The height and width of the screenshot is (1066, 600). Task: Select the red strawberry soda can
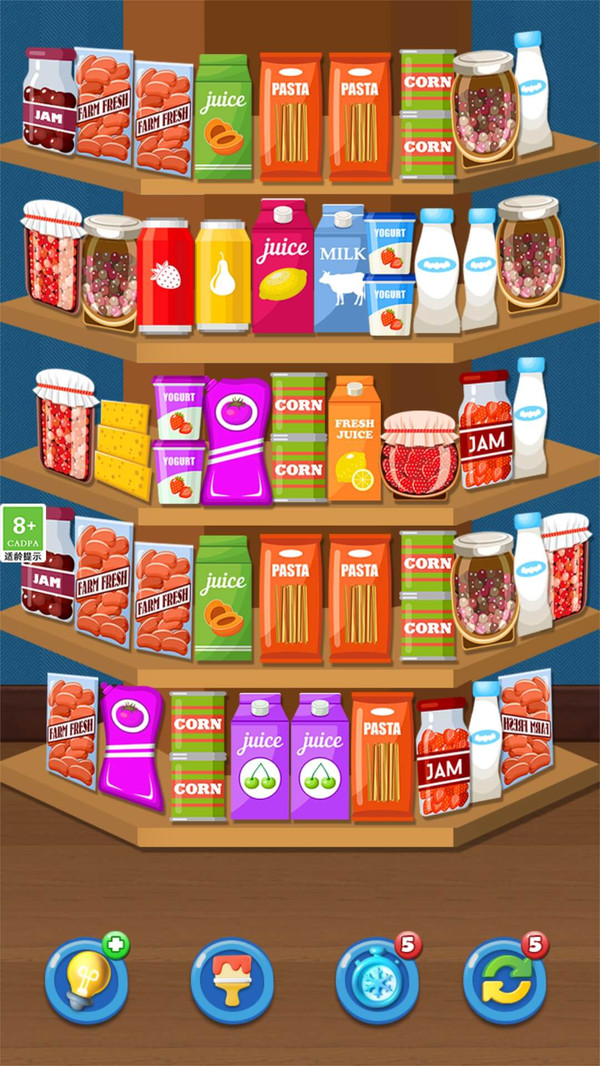pos(165,275)
